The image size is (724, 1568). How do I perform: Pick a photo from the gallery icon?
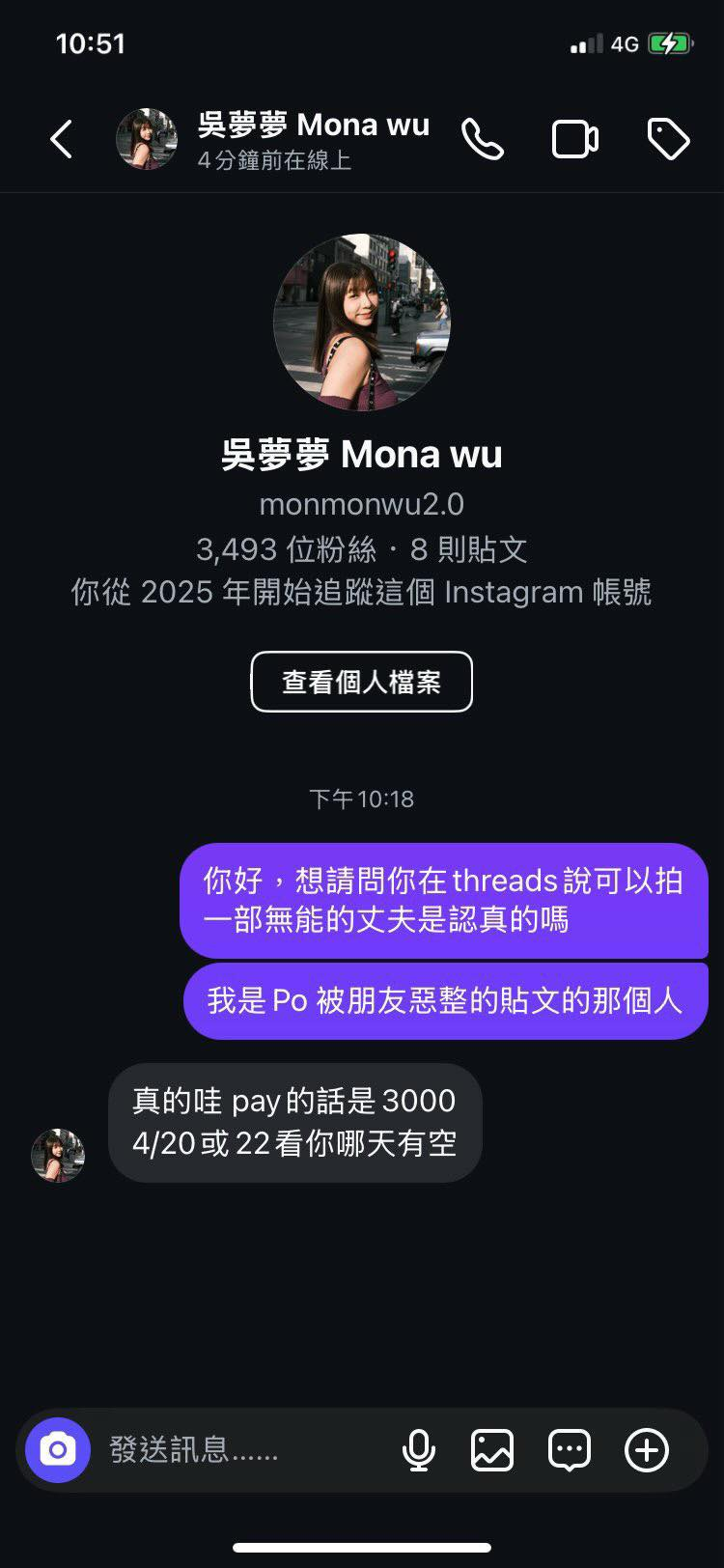492,1449
